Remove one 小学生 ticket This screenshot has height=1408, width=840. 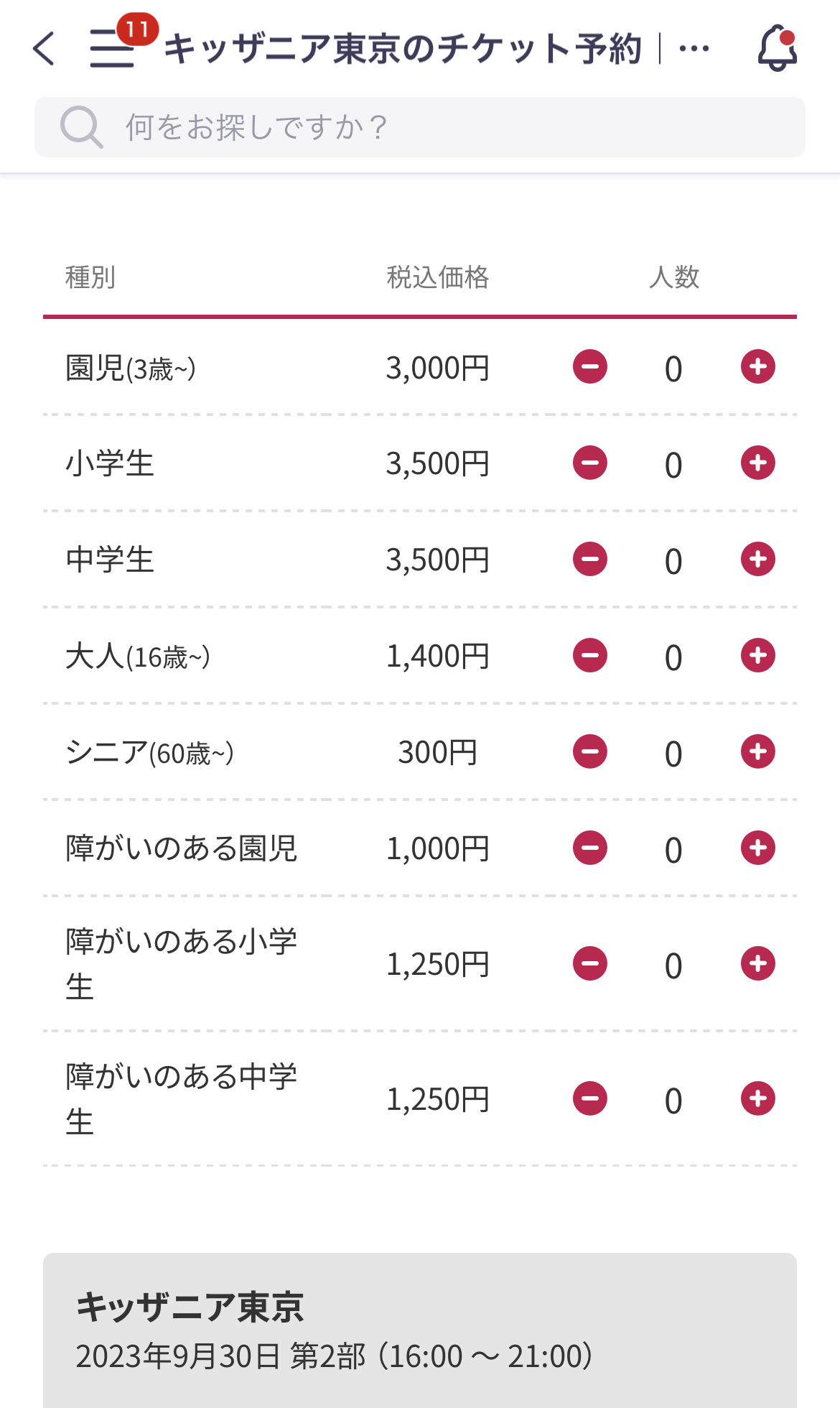[x=590, y=463]
